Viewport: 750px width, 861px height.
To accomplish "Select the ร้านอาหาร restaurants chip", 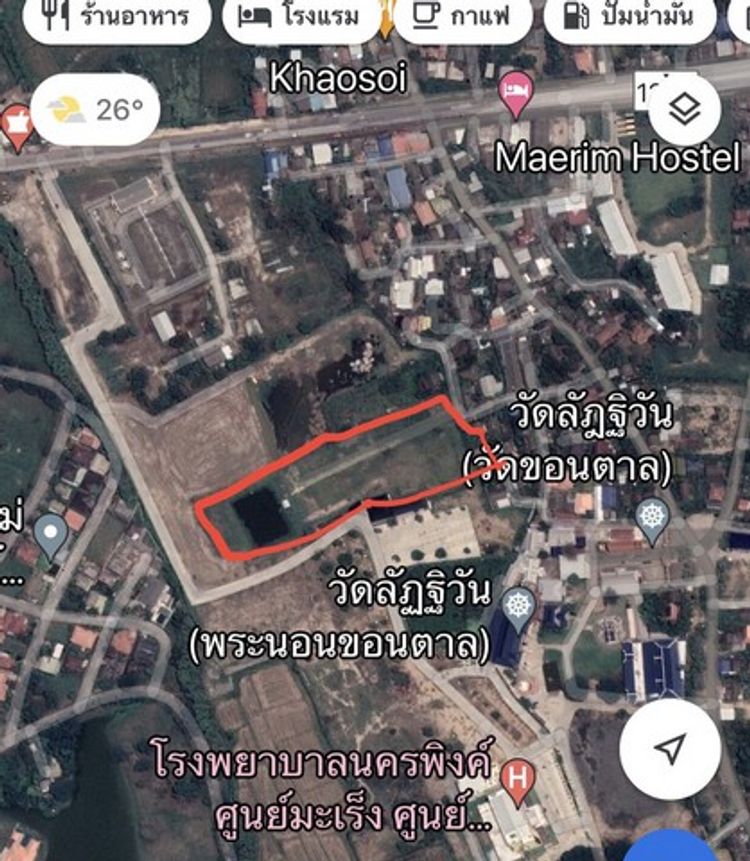I will tap(115, 17).
